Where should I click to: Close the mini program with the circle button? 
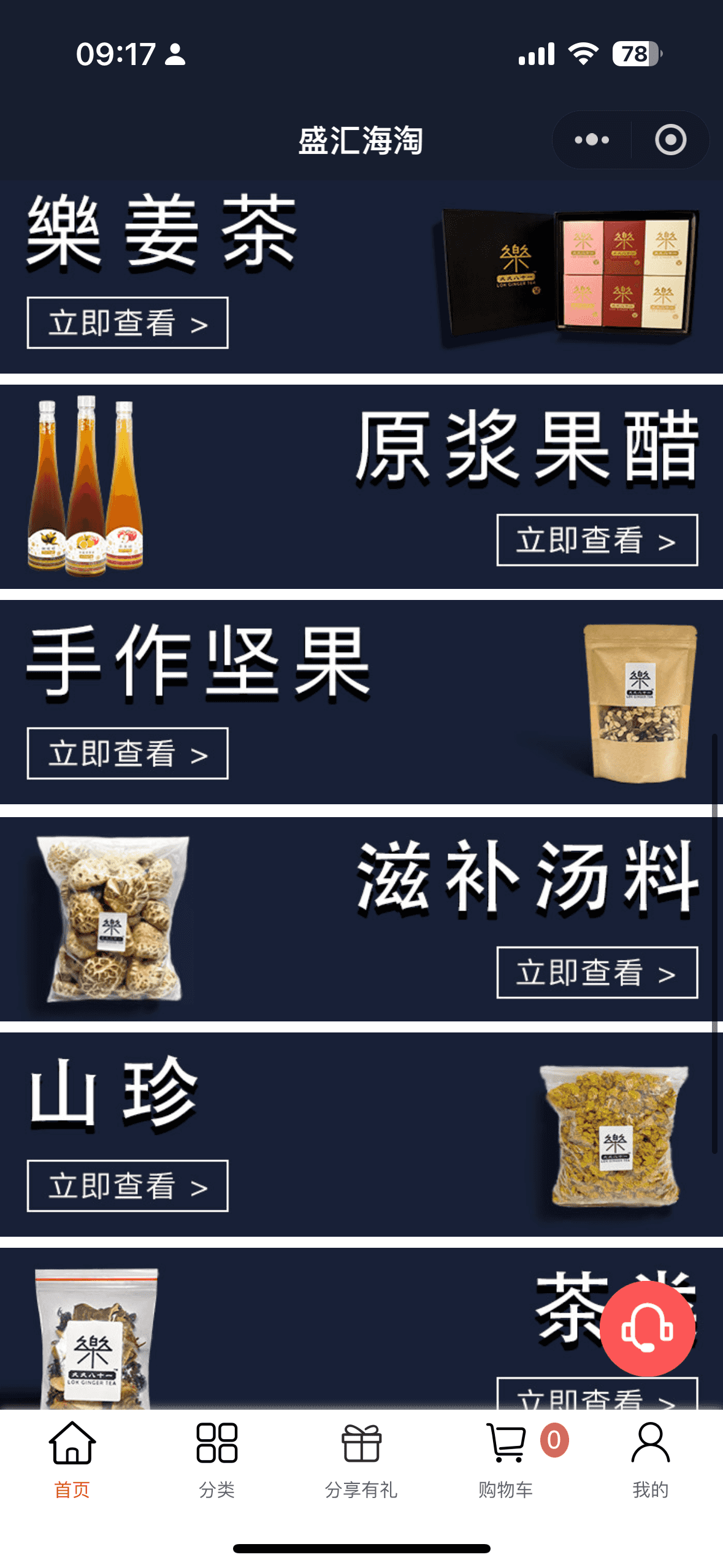pyautogui.click(x=670, y=140)
